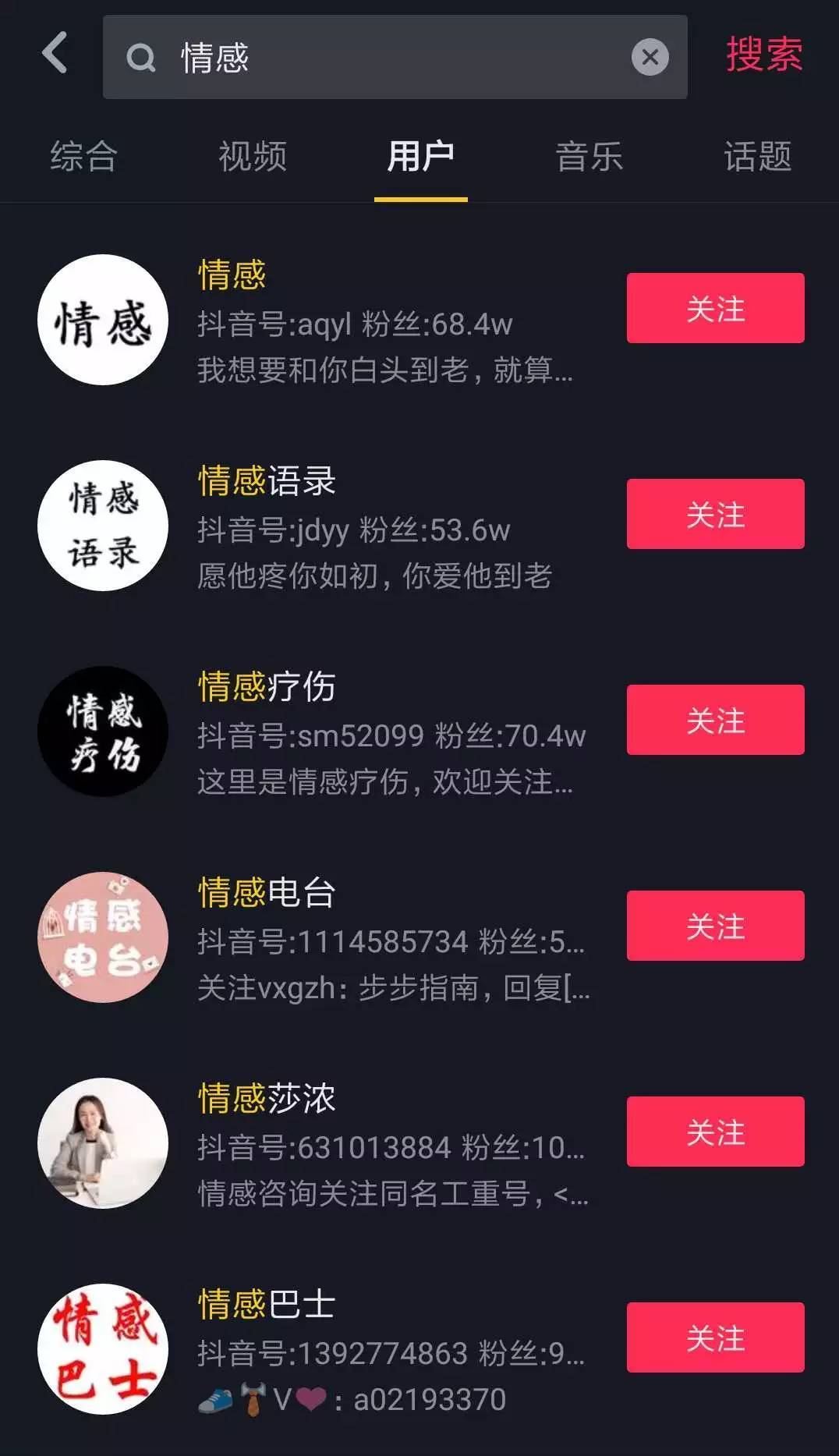Open the 话题 search results tab
The height and width of the screenshot is (1456, 839).
coord(756,156)
